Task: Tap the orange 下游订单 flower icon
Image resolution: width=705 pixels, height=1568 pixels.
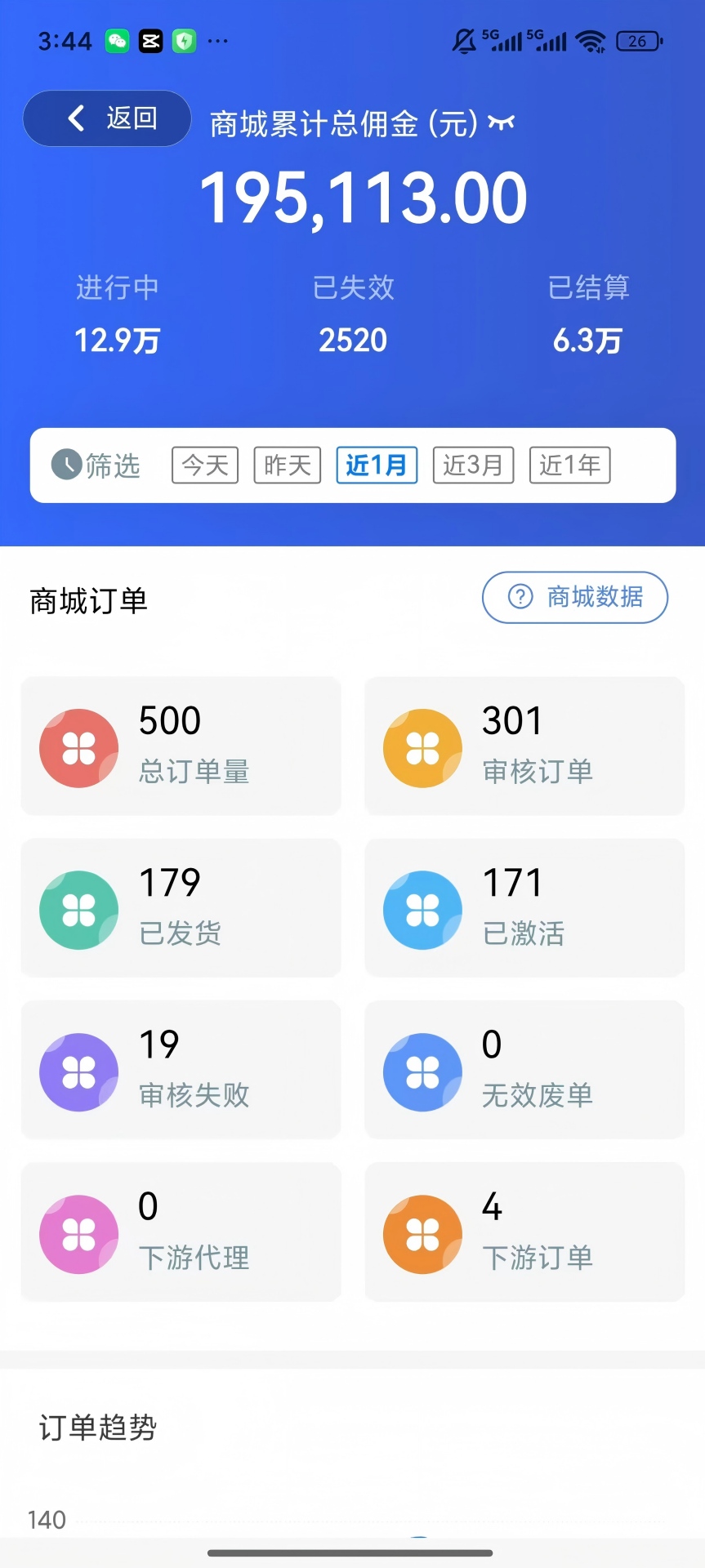Action: (x=422, y=1233)
